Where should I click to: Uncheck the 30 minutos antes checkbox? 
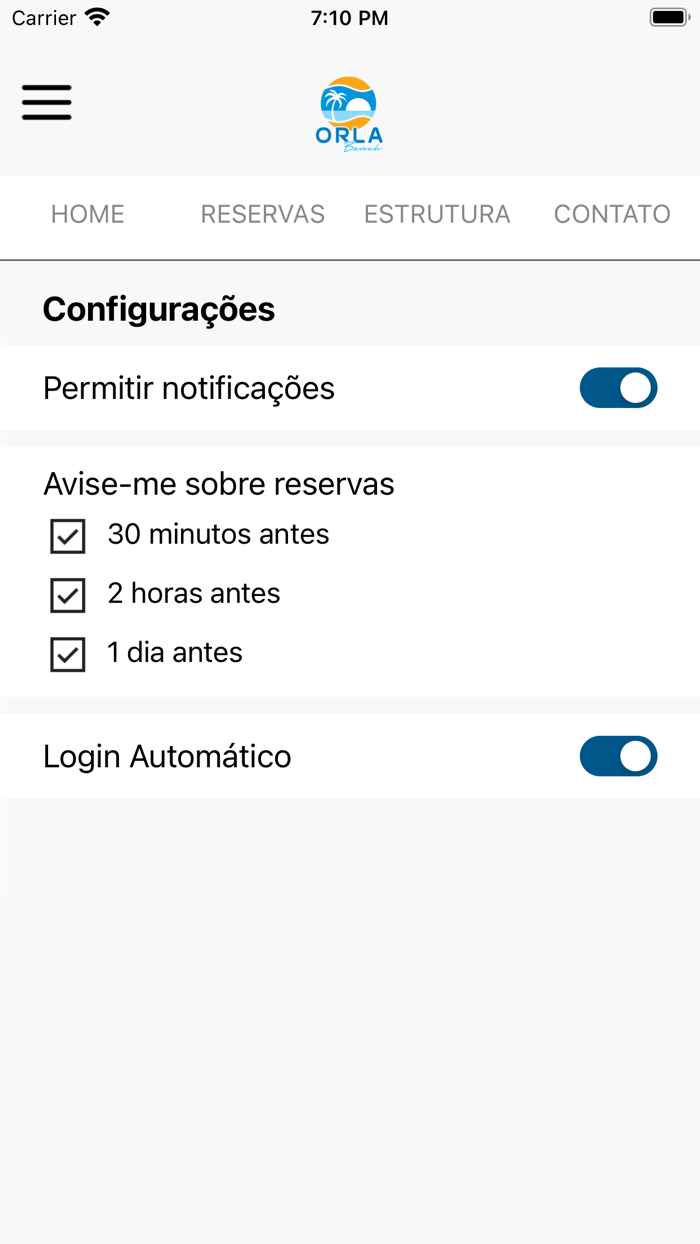coord(68,537)
